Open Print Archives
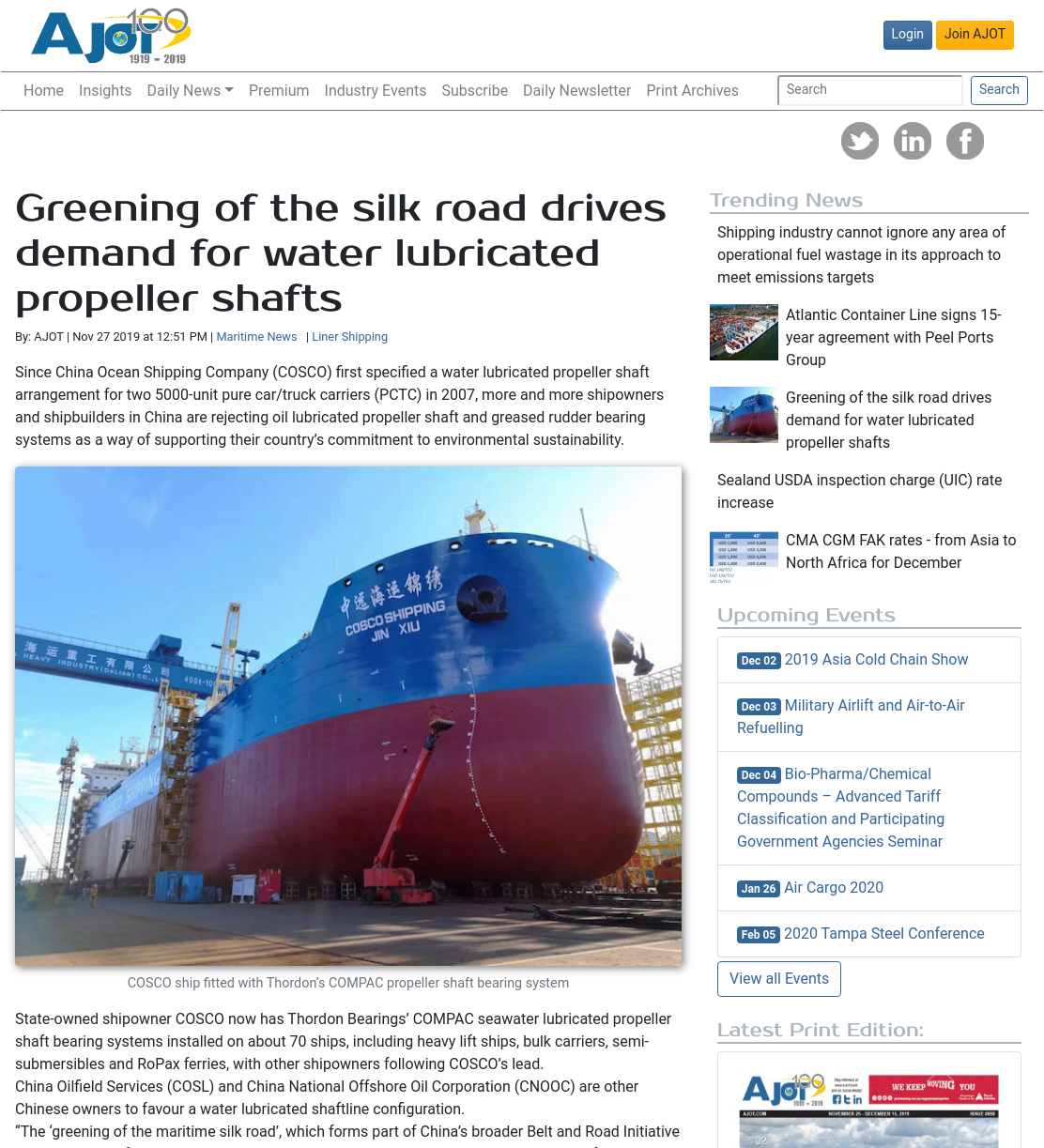Image resolution: width=1044 pixels, height=1148 pixels. point(692,91)
